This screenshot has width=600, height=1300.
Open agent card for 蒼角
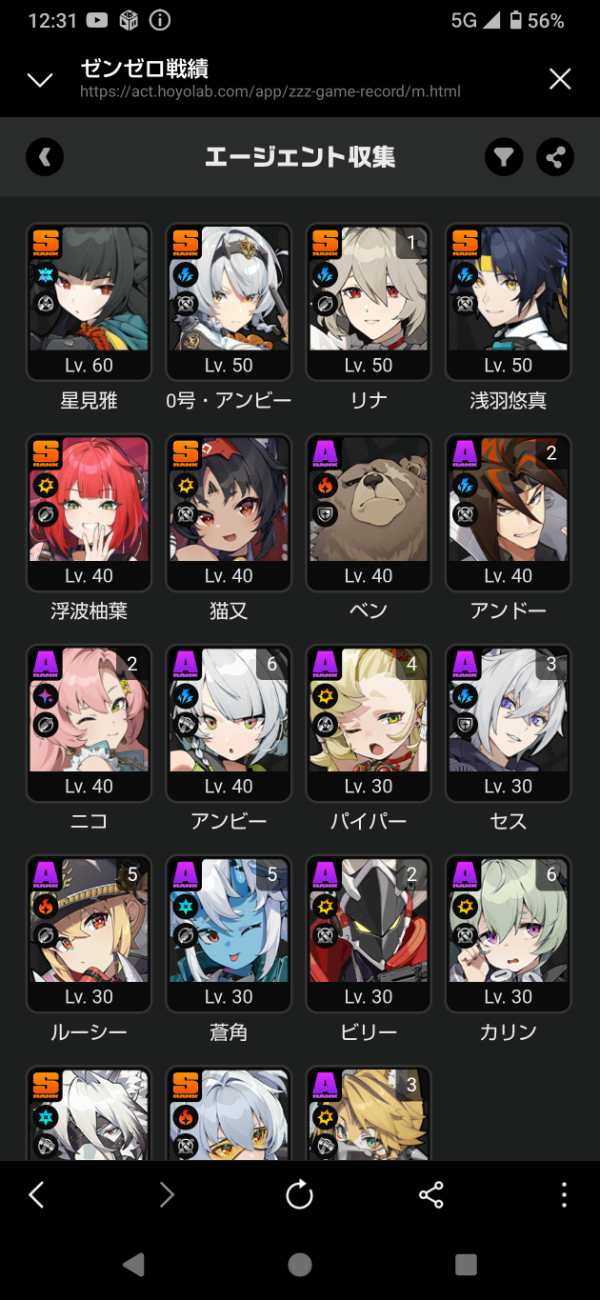(229, 931)
